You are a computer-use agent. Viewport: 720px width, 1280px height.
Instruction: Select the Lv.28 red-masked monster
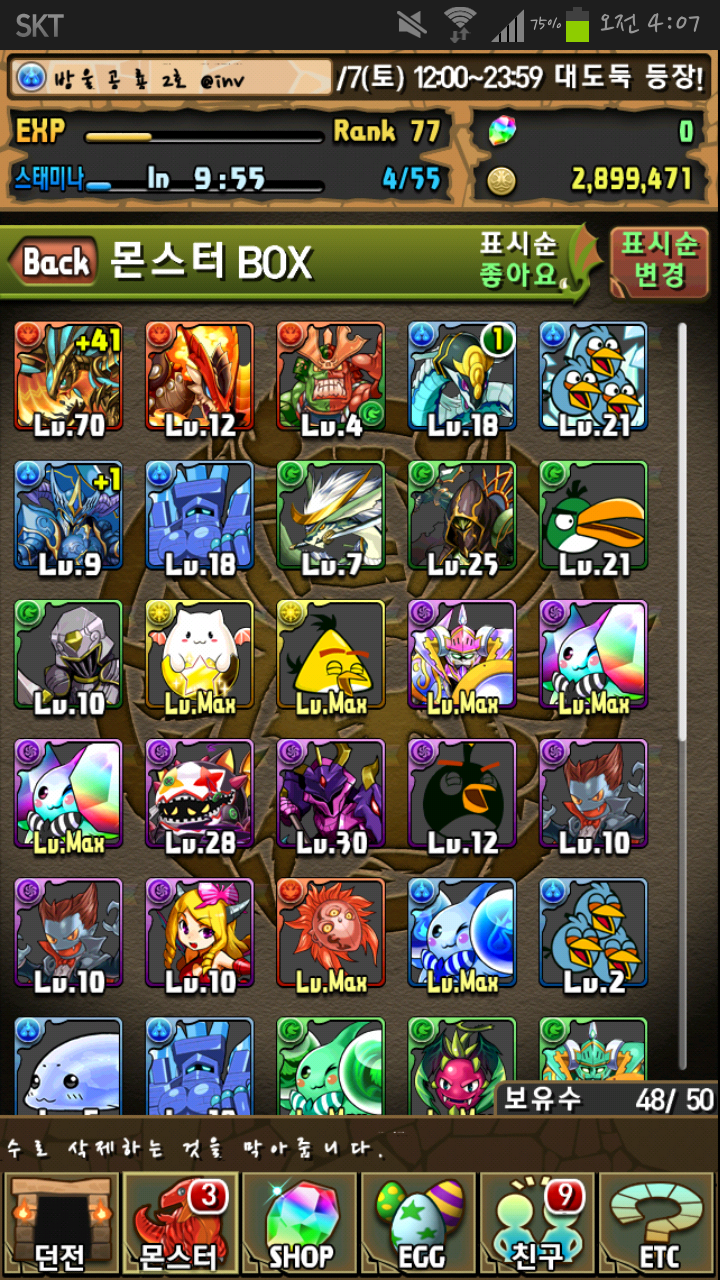(x=199, y=794)
